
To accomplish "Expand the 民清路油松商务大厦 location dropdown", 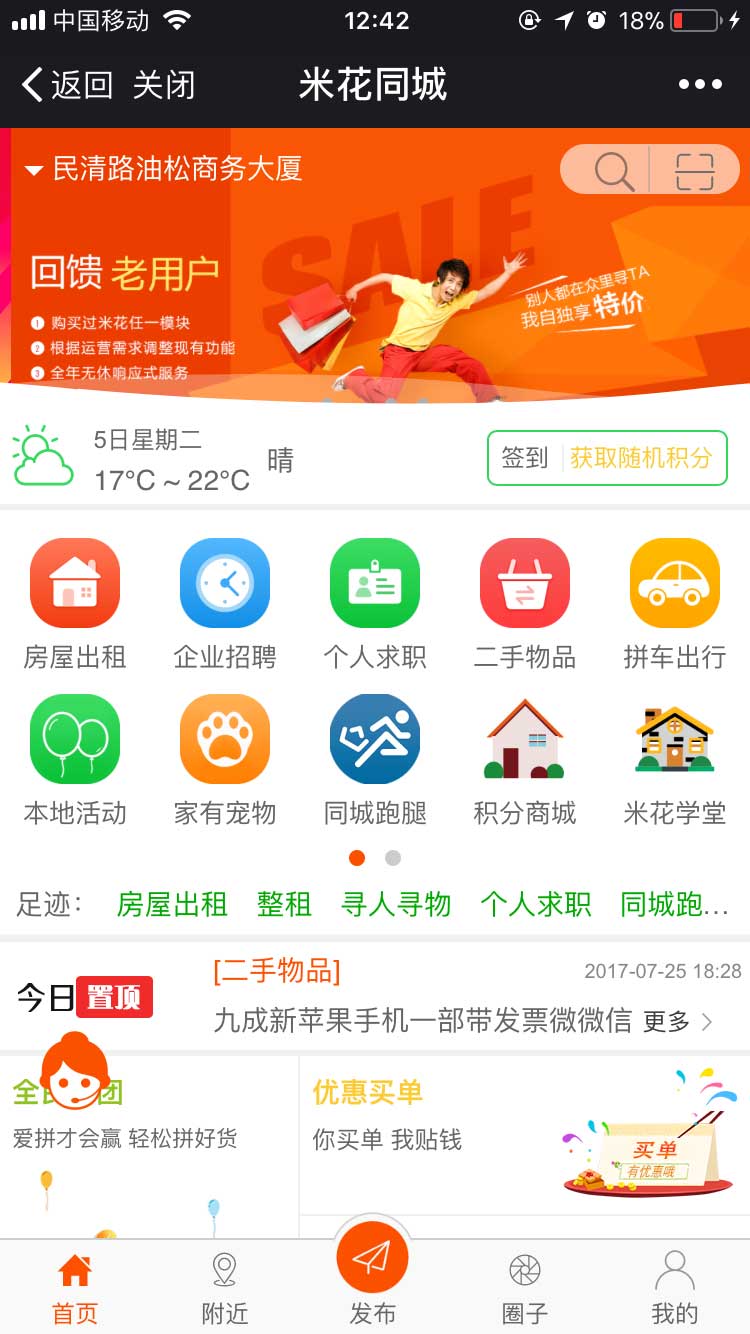I will [x=166, y=168].
